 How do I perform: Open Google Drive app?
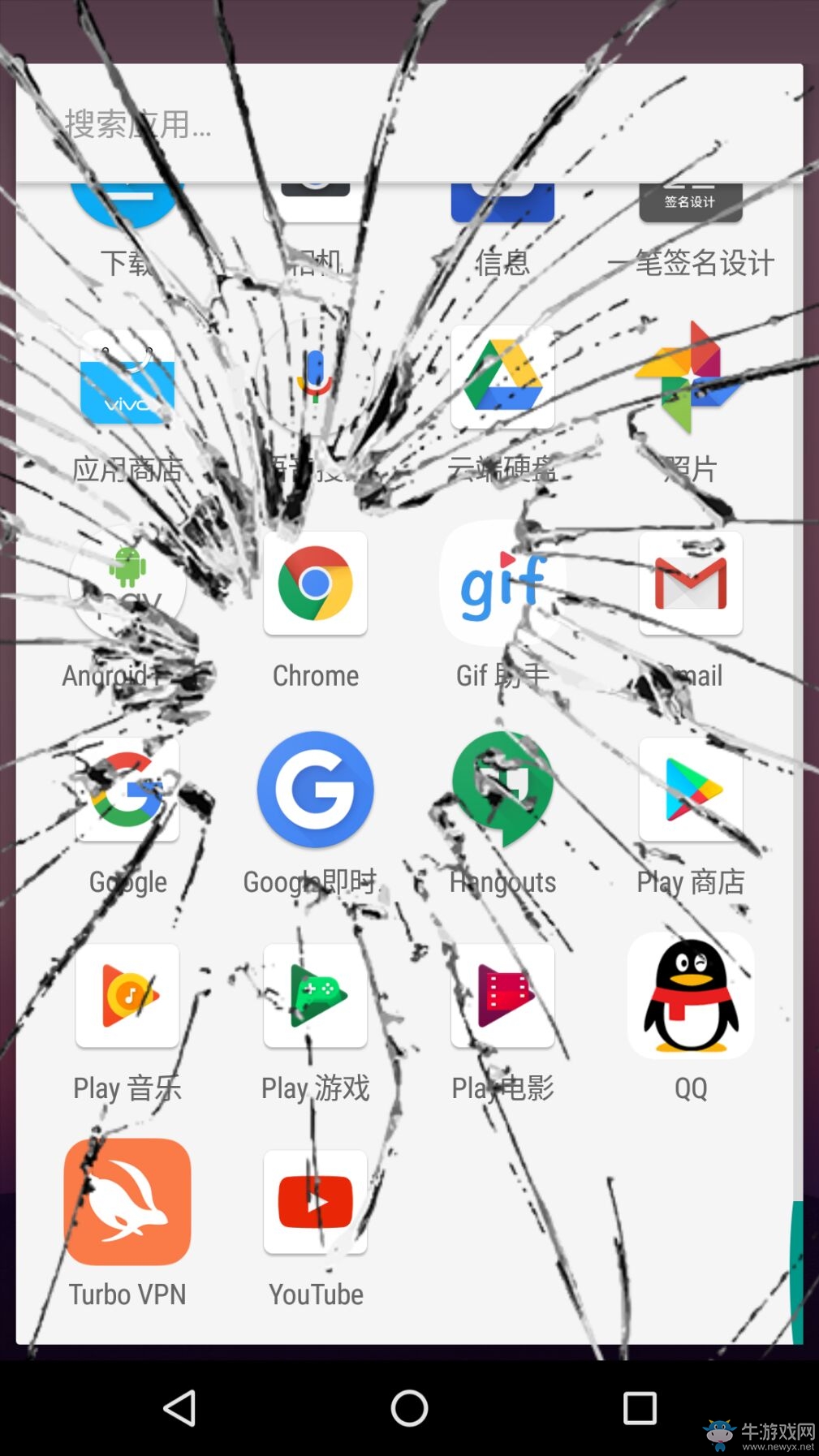pyautogui.click(x=502, y=378)
